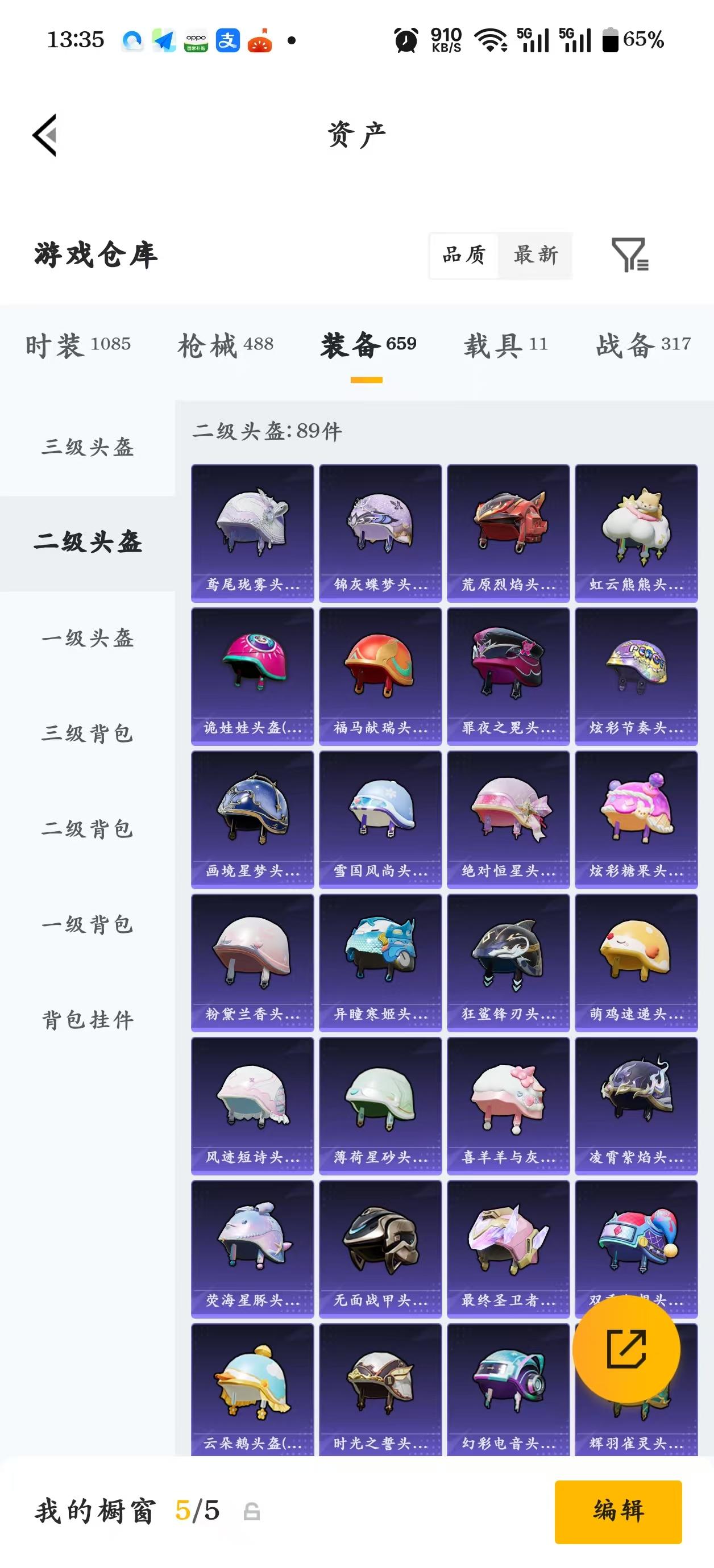
Task: Open the 无面战甲 helmet item
Action: (380, 1248)
